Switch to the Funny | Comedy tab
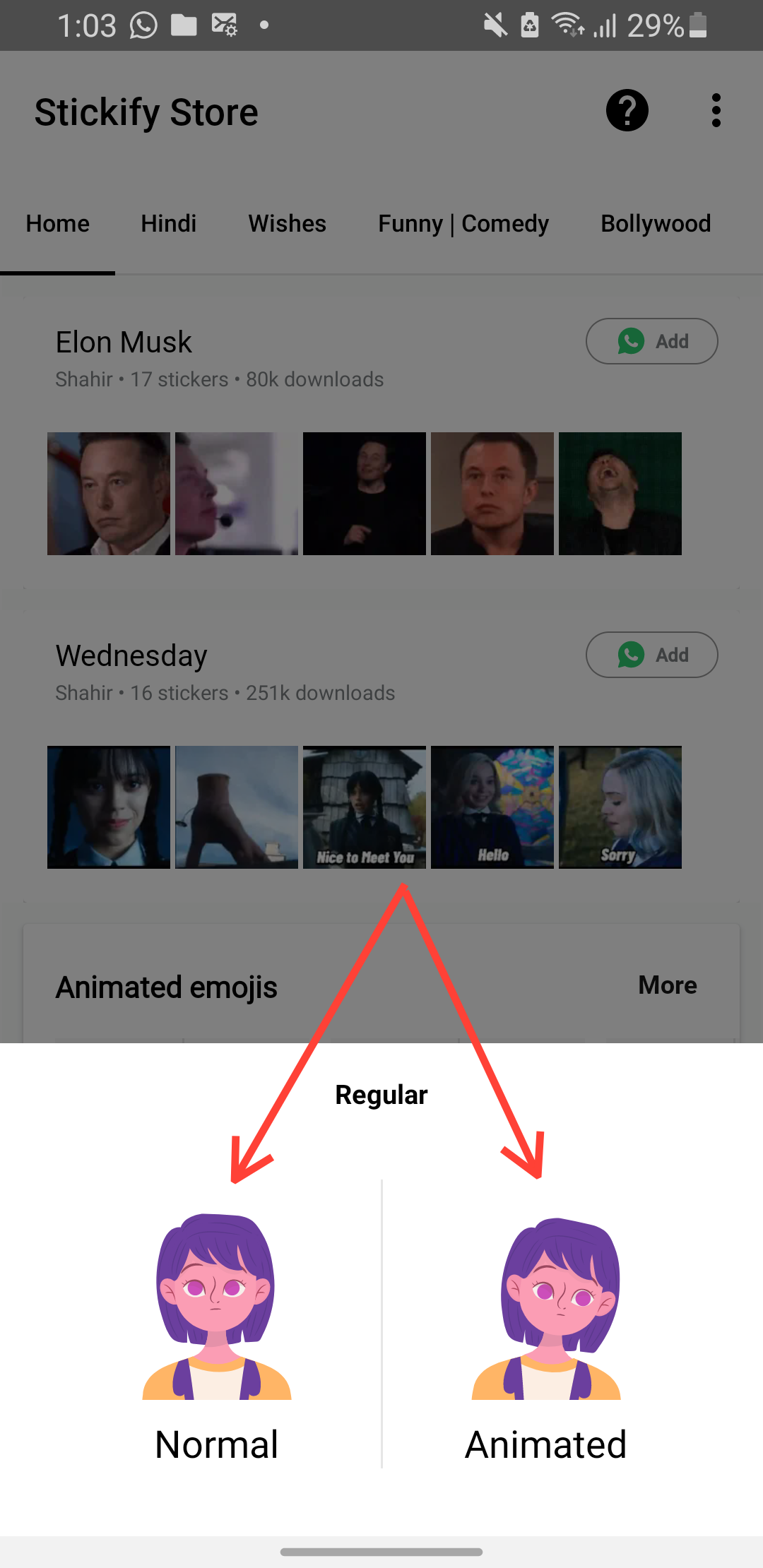Screen dimensions: 763x1568 [463, 224]
